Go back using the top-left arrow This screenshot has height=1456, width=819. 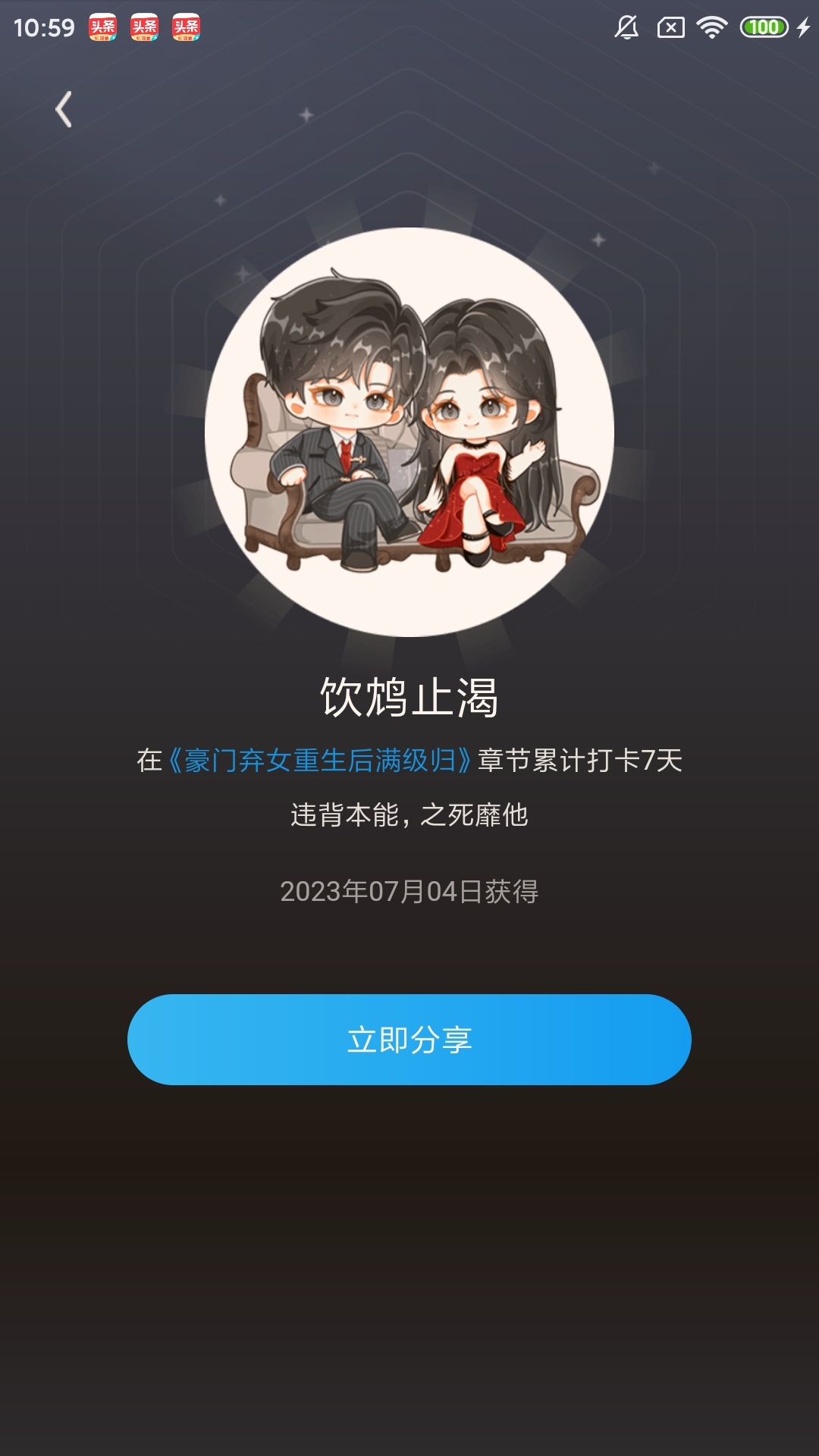[x=64, y=109]
